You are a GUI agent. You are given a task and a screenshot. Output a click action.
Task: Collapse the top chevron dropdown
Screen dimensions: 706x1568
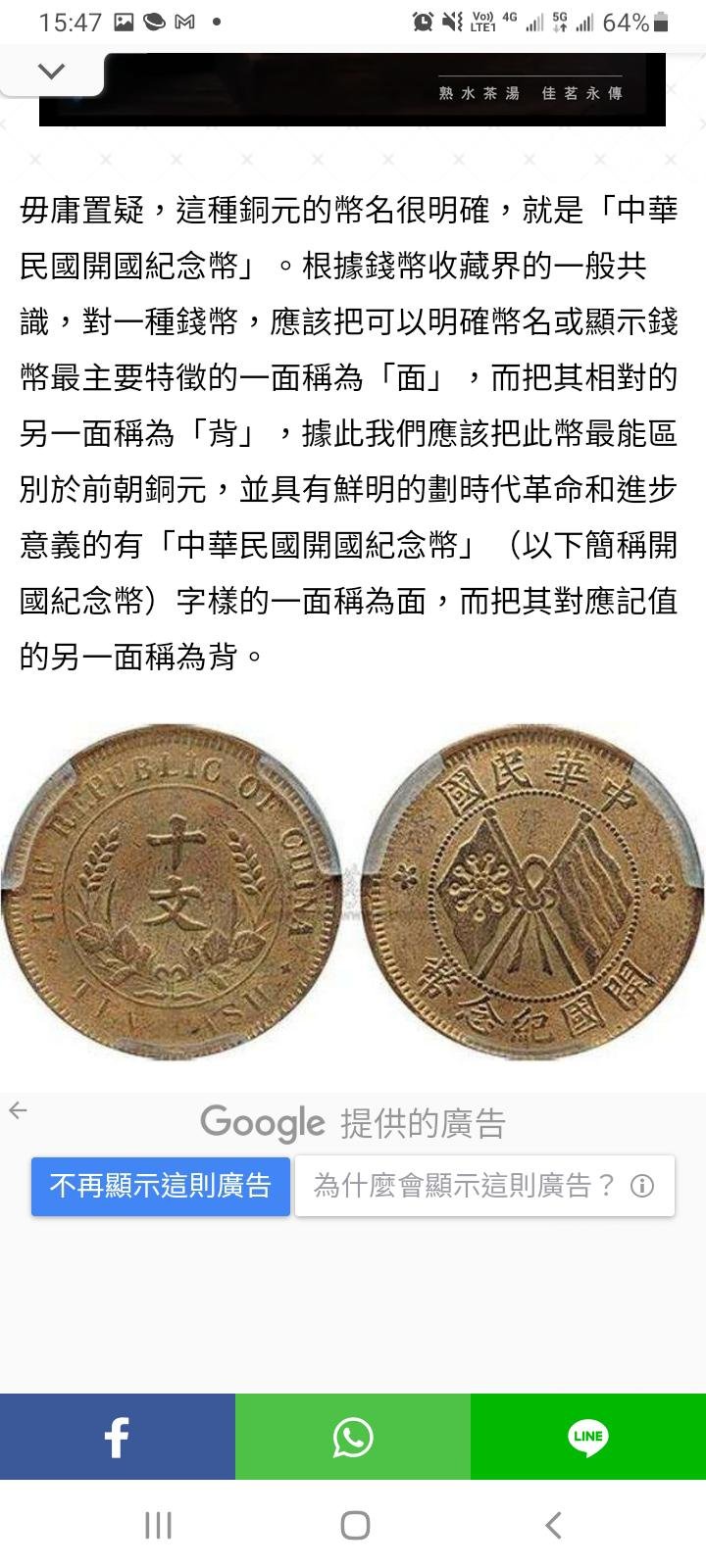tap(51, 72)
